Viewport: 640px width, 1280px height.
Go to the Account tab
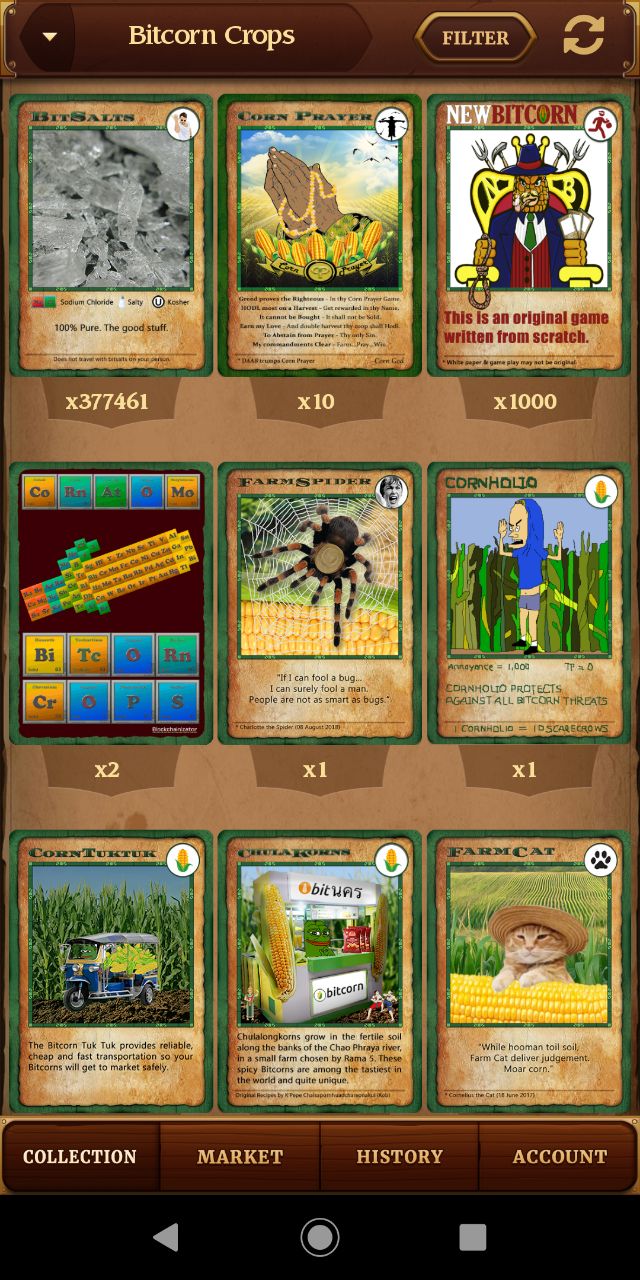[x=559, y=1157]
